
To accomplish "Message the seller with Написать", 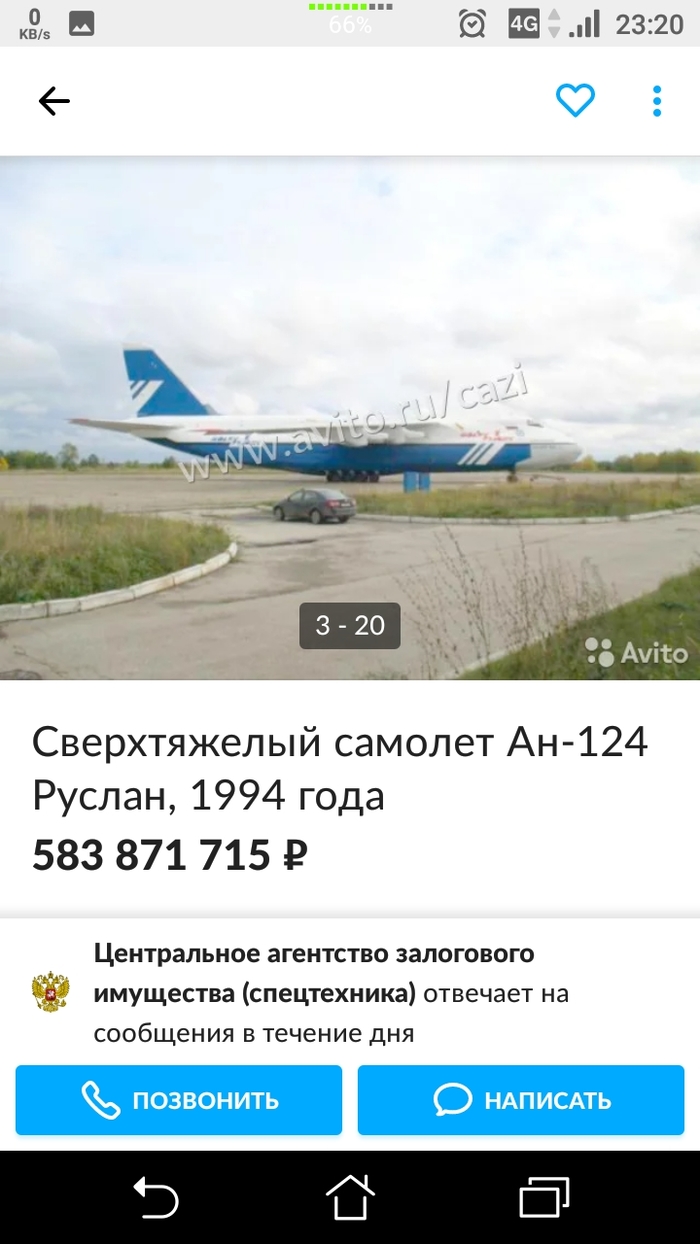I will pos(521,1100).
